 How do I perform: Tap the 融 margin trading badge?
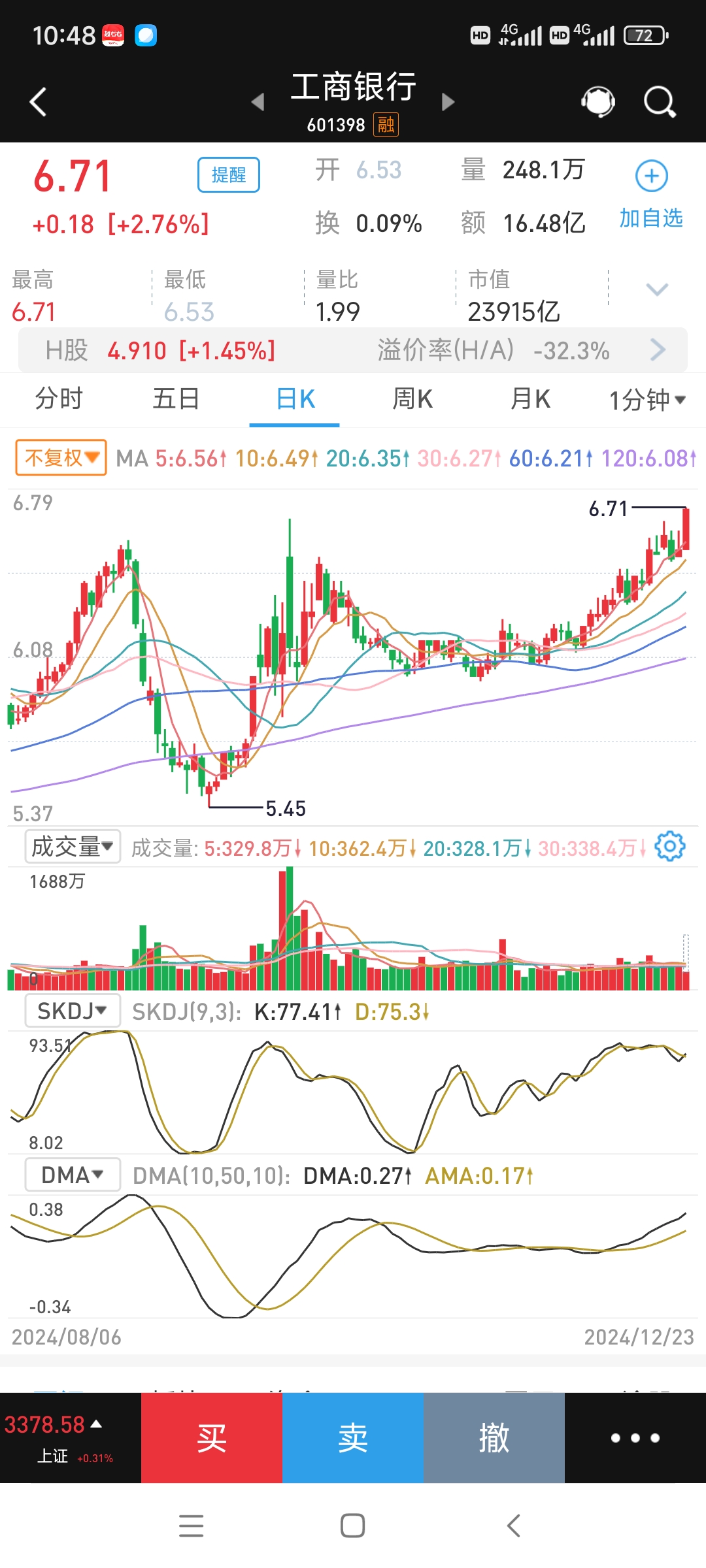point(386,124)
